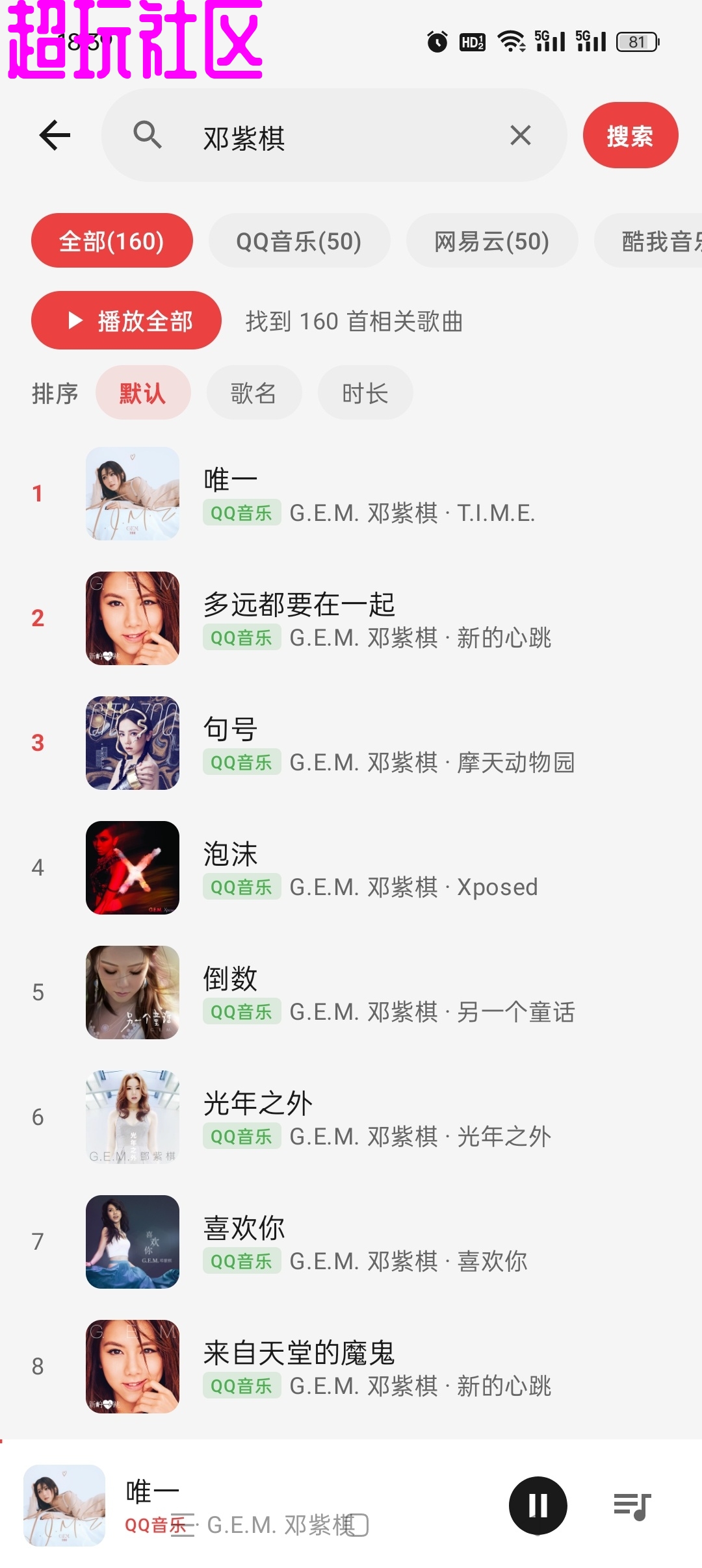Tap the red 搜索 button
This screenshot has height=1568, width=702.
(630, 135)
